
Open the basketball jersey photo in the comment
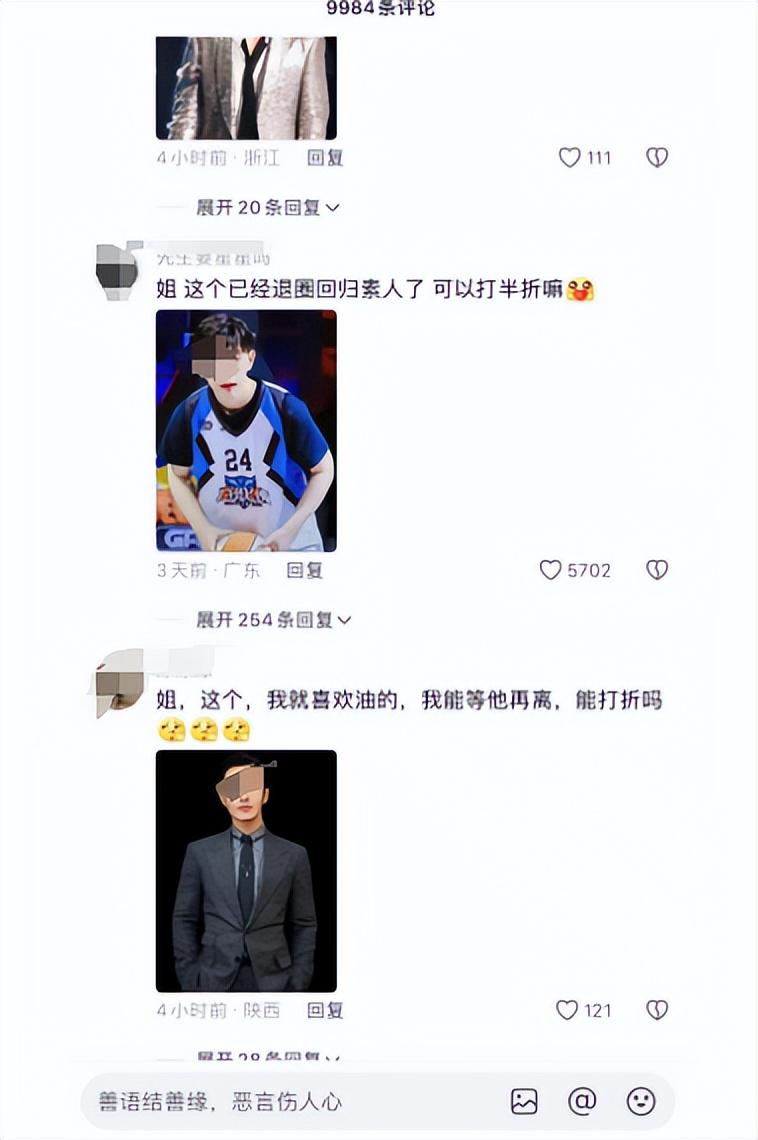[246, 431]
